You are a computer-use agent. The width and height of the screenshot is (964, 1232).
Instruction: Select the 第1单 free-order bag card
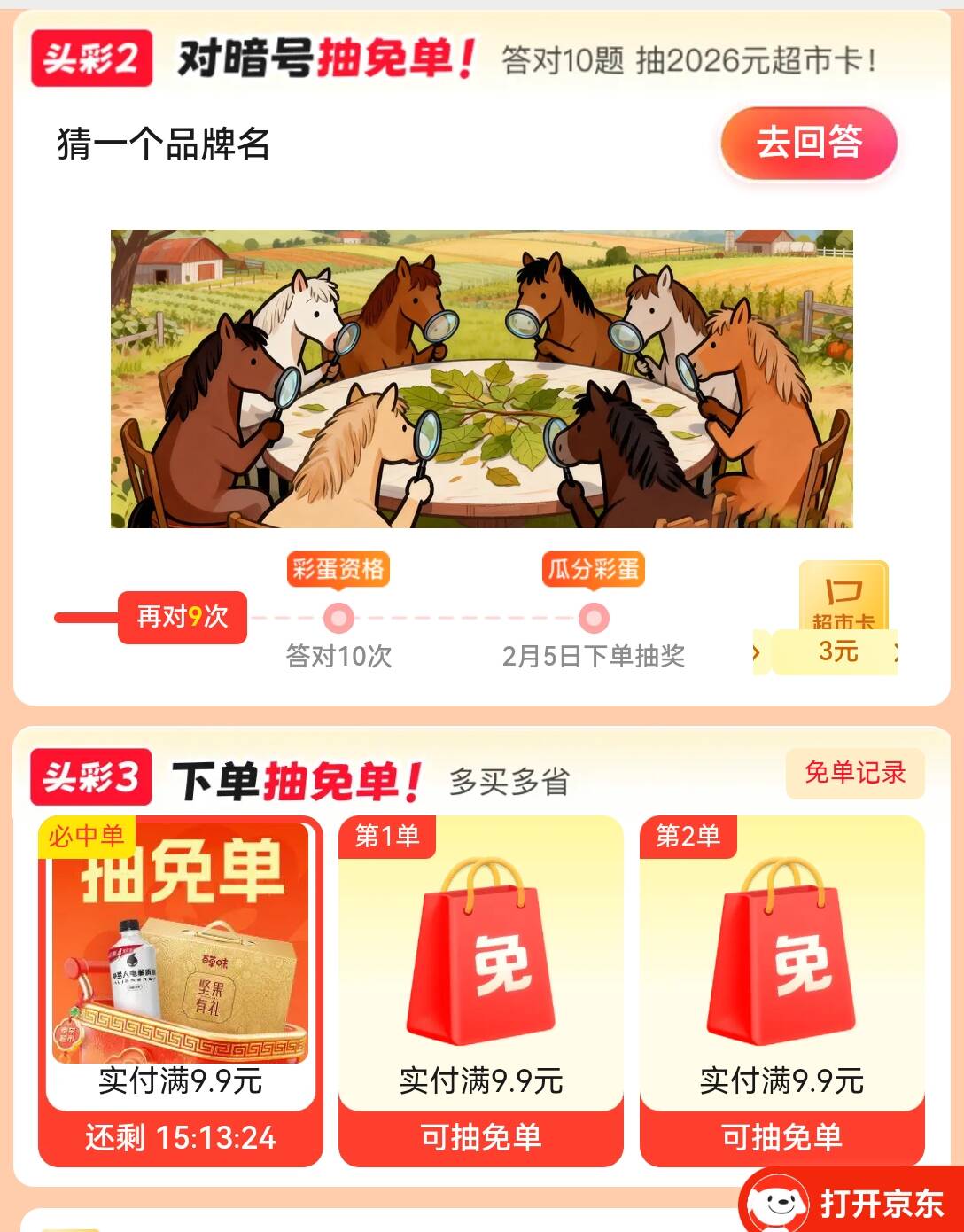(481, 991)
